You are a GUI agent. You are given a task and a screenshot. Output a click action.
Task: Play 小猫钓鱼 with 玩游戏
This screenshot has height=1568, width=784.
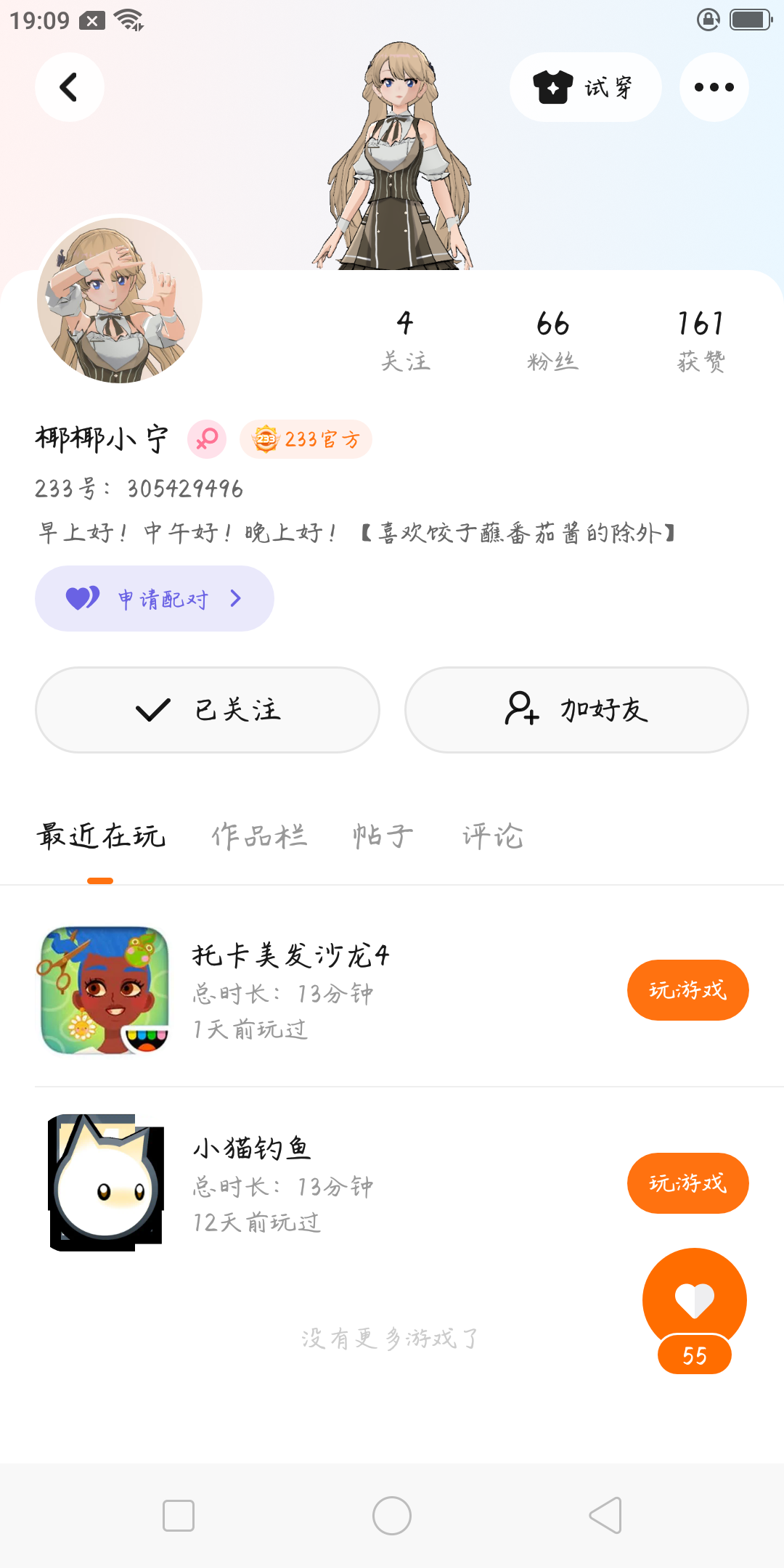[x=687, y=1183]
